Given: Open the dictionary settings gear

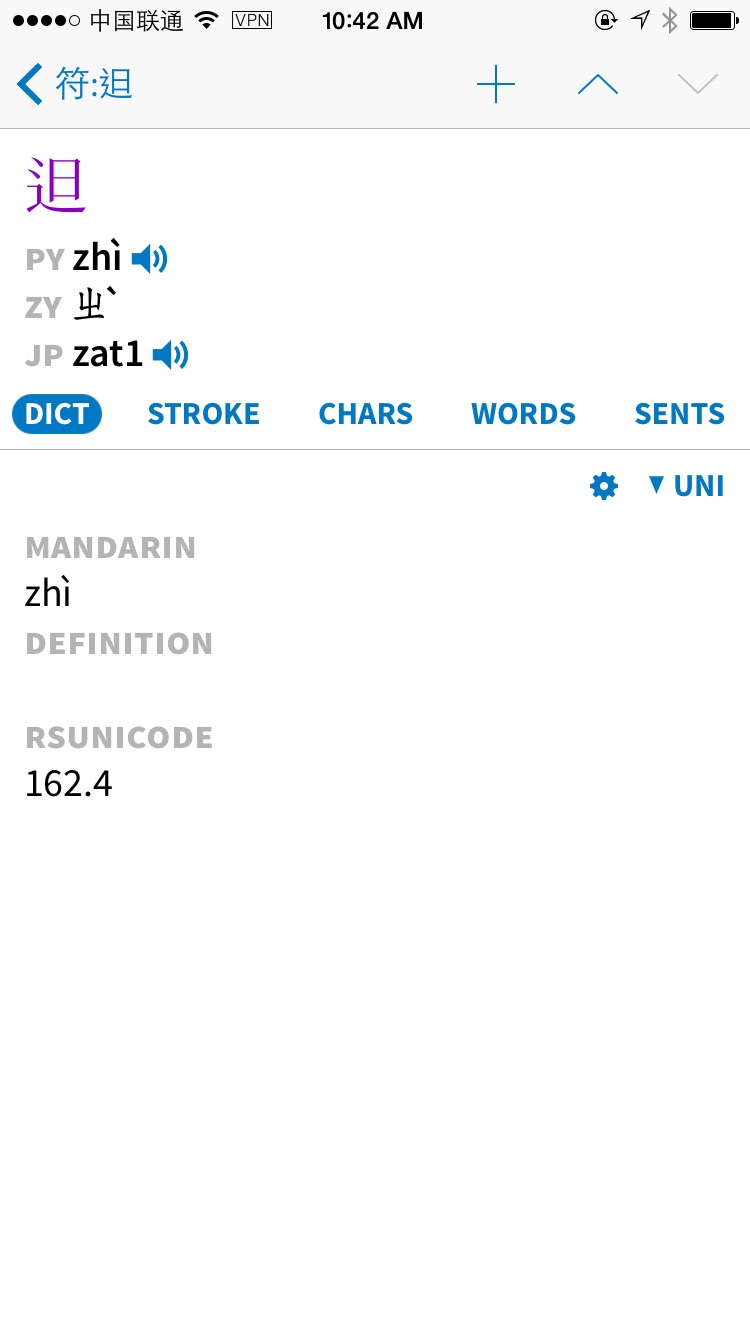Looking at the screenshot, I should point(604,487).
